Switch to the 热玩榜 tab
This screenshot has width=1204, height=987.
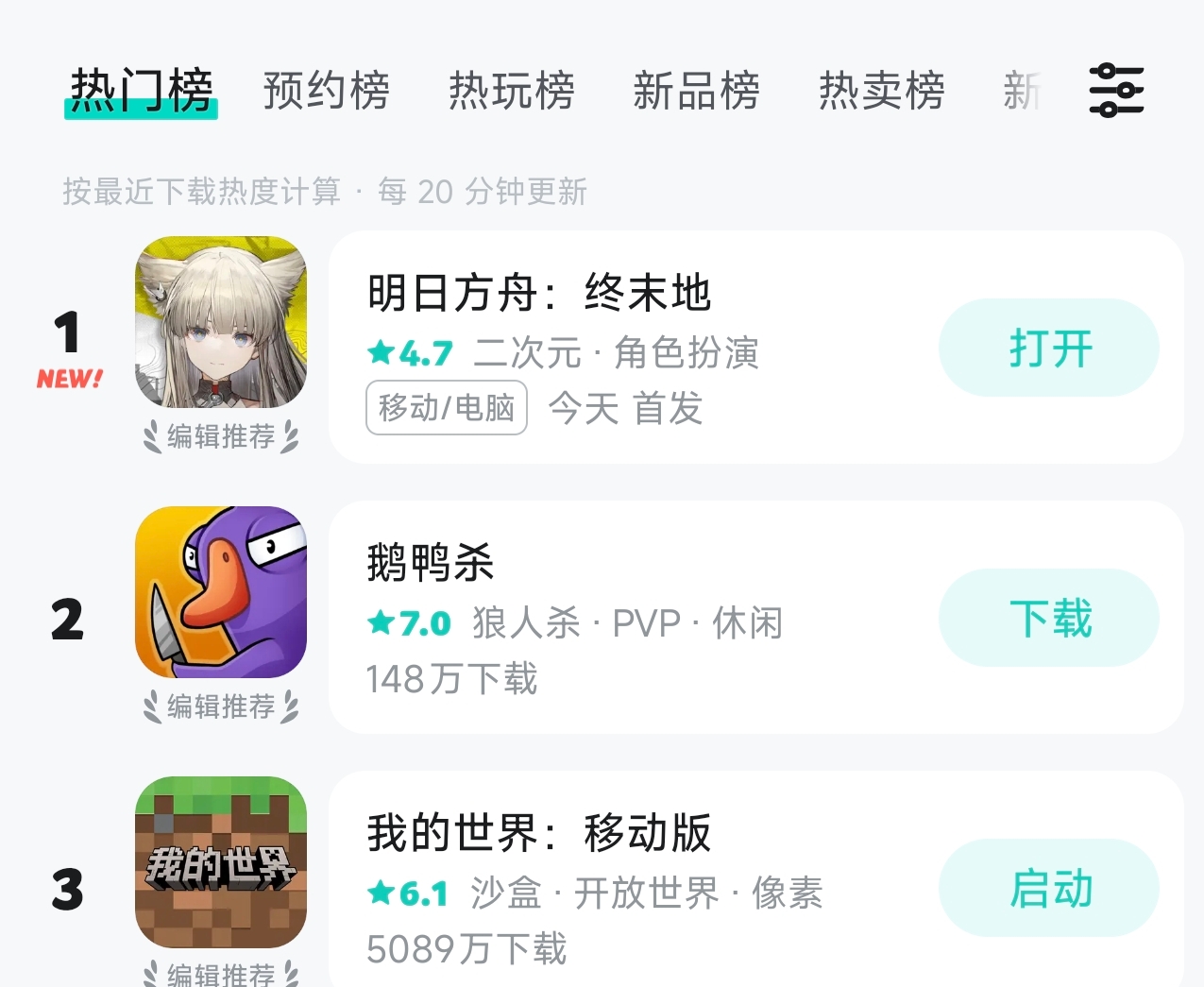[511, 92]
